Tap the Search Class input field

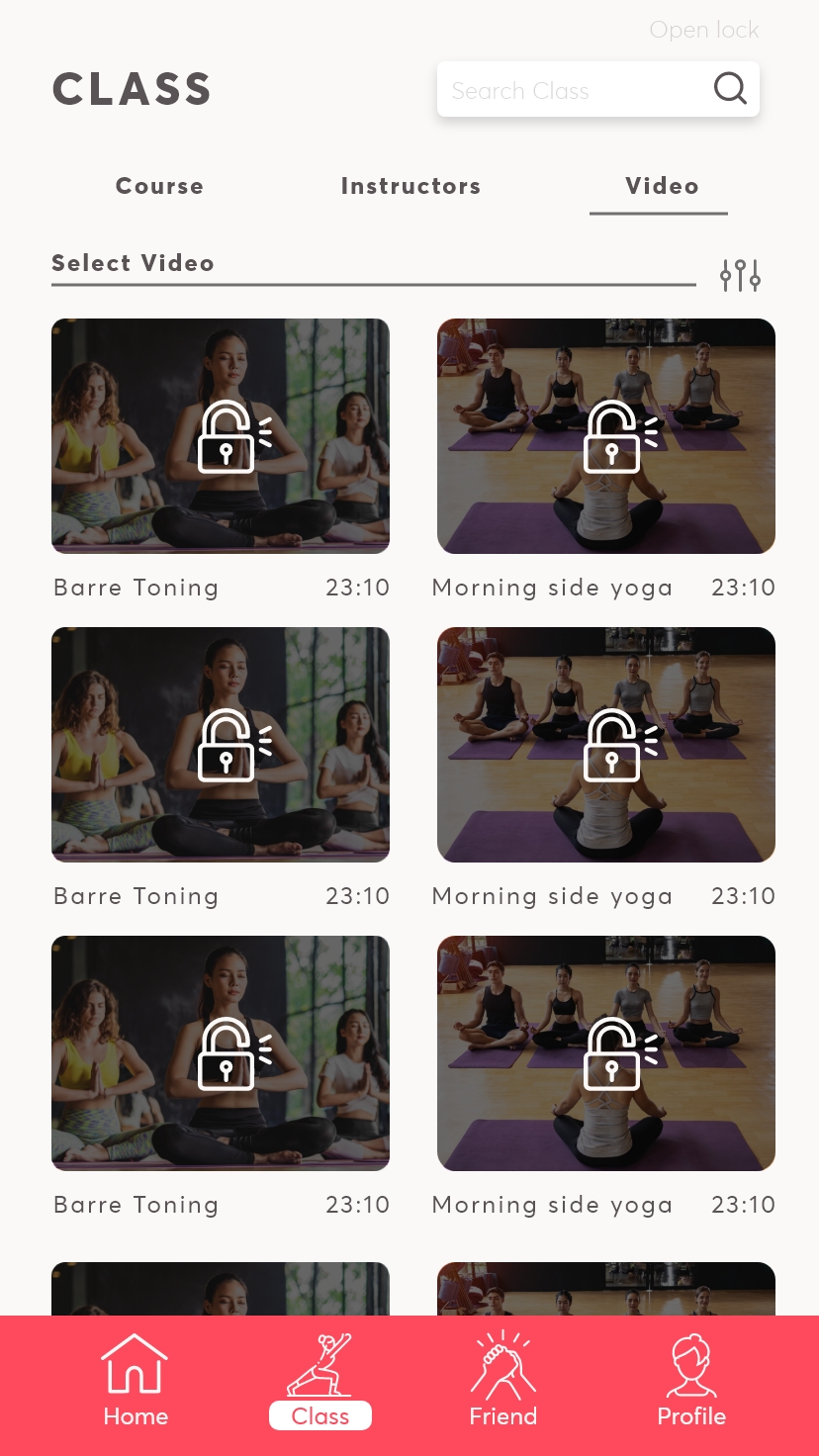click(x=597, y=89)
